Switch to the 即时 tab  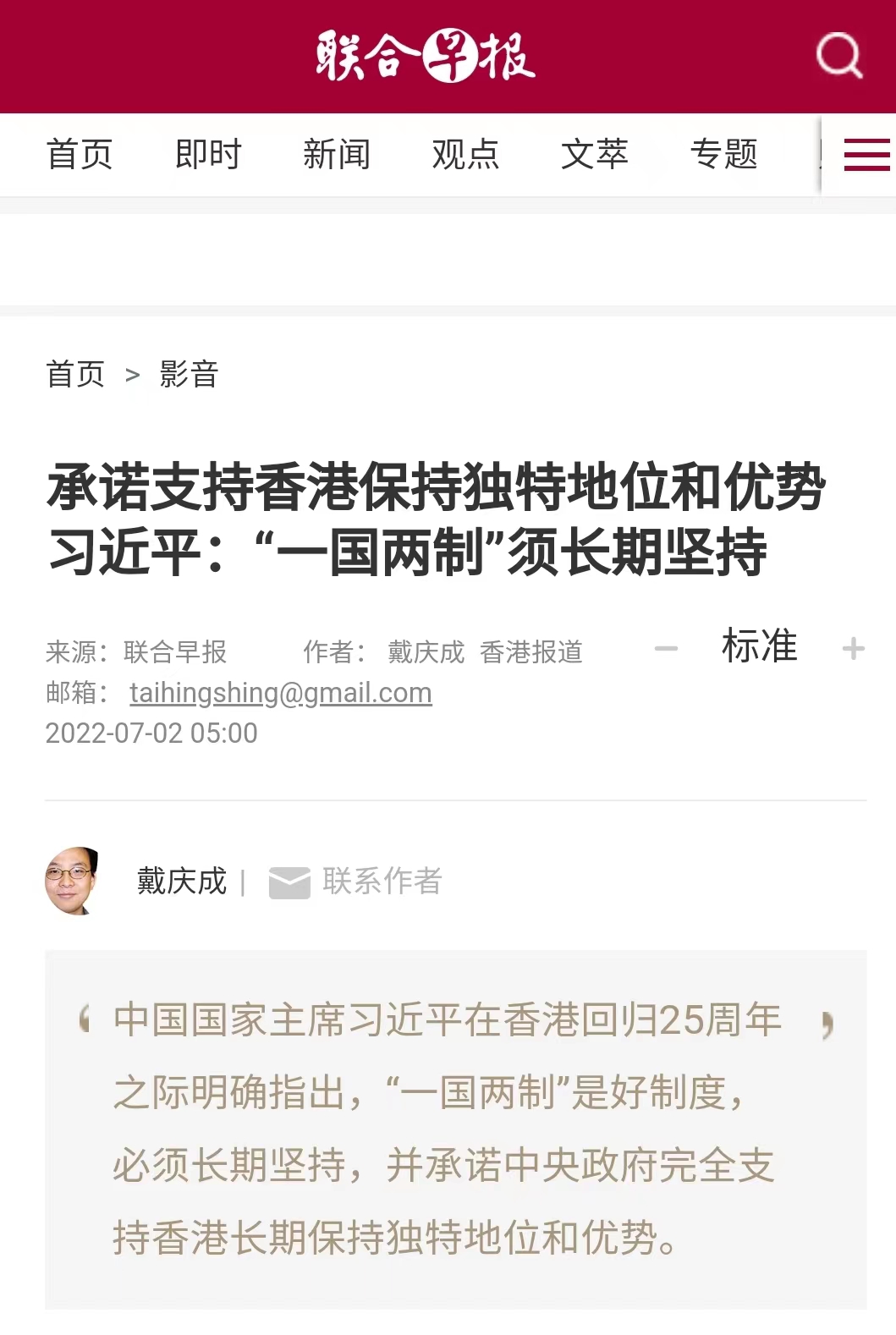coord(208,155)
